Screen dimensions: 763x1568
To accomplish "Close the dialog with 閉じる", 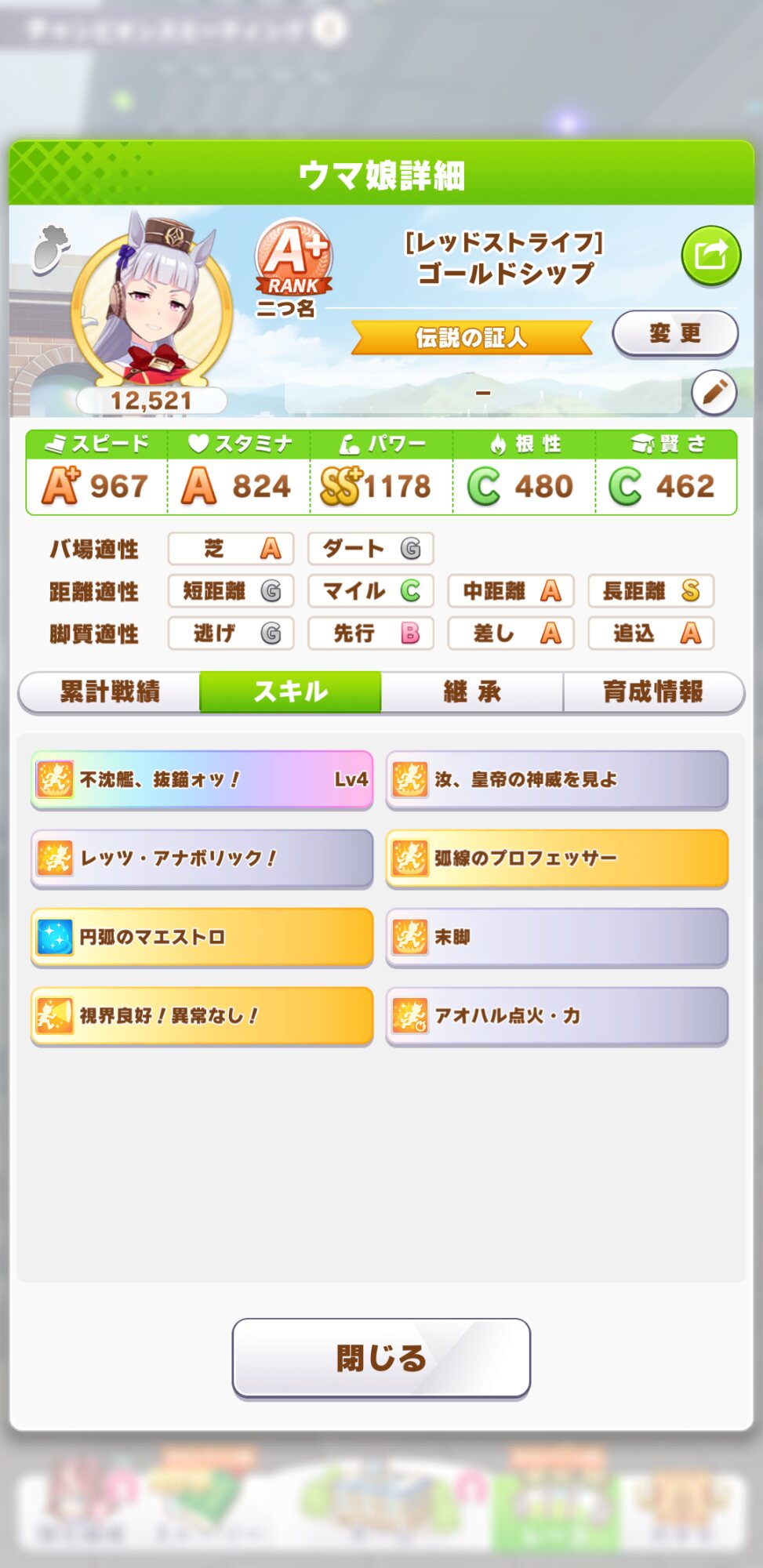I will (381, 1357).
